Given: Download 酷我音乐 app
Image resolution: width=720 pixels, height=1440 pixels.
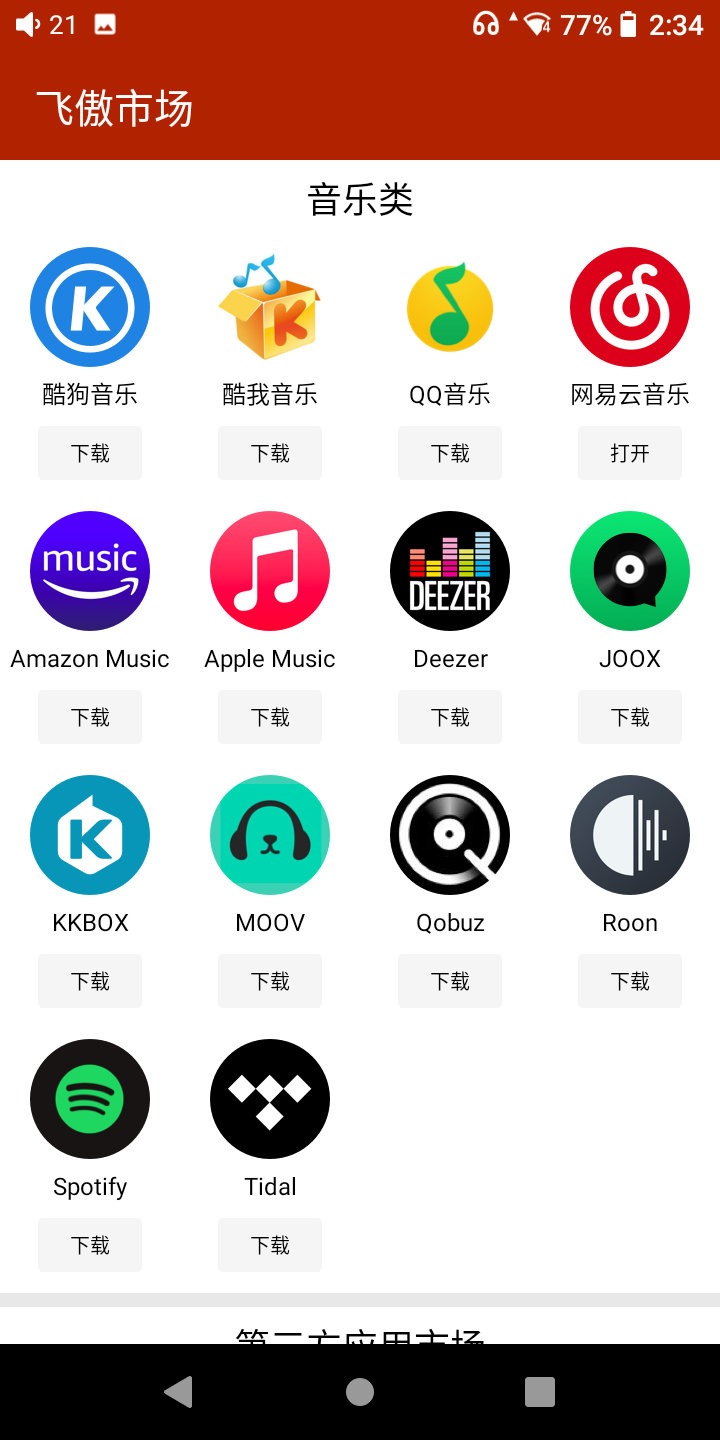Looking at the screenshot, I should (270, 453).
